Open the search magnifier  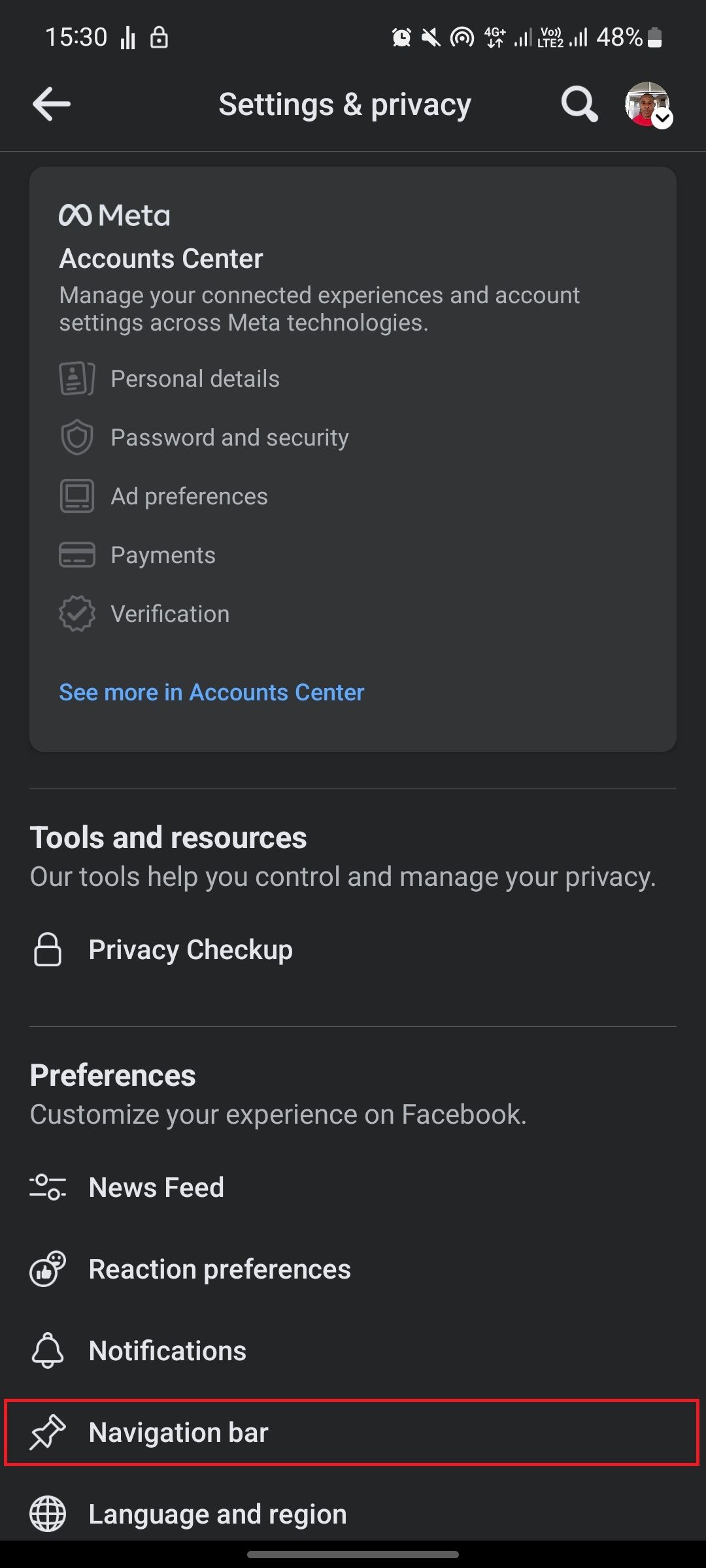click(578, 103)
